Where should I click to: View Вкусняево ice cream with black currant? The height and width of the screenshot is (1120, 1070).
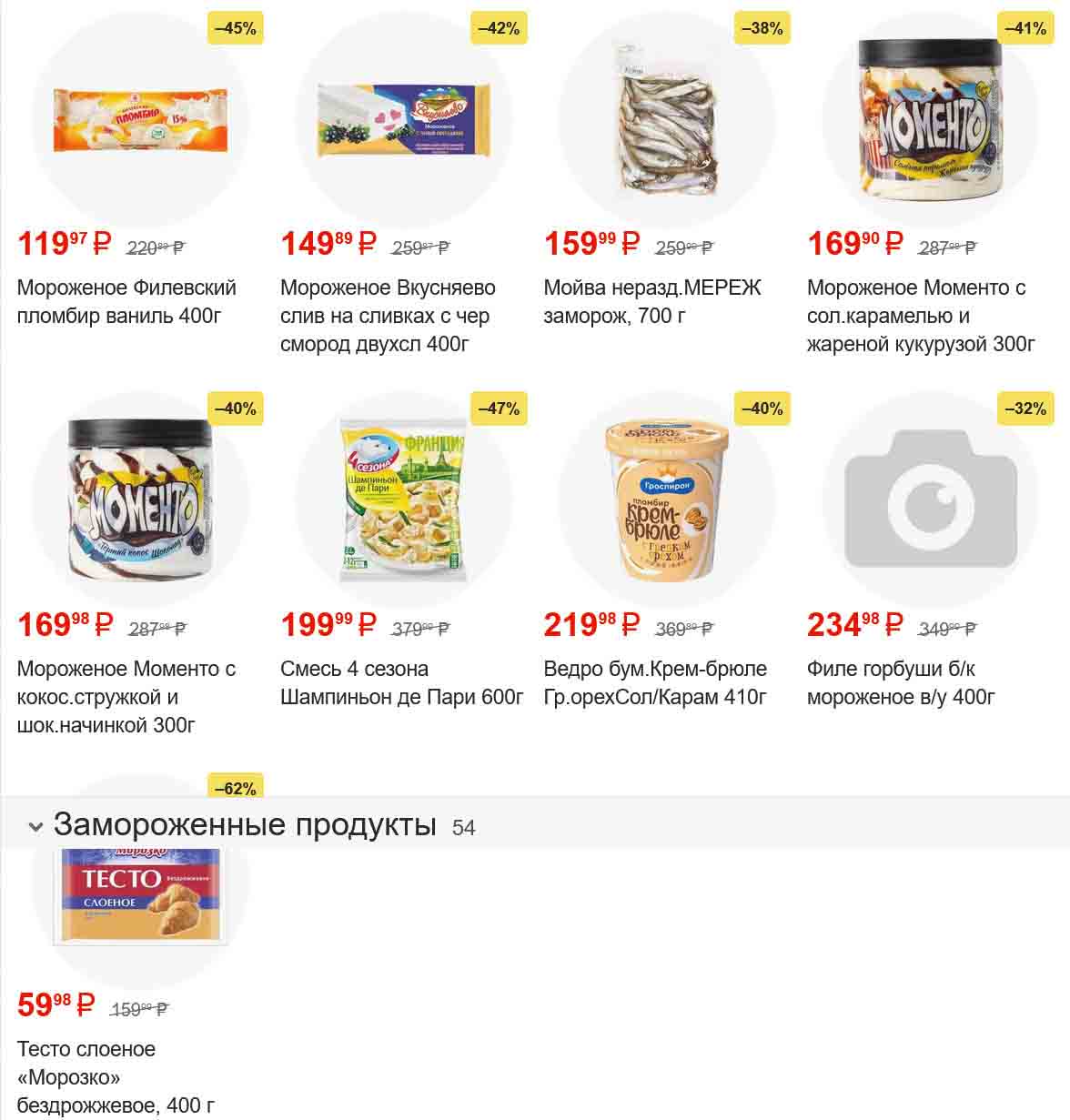[x=388, y=315]
